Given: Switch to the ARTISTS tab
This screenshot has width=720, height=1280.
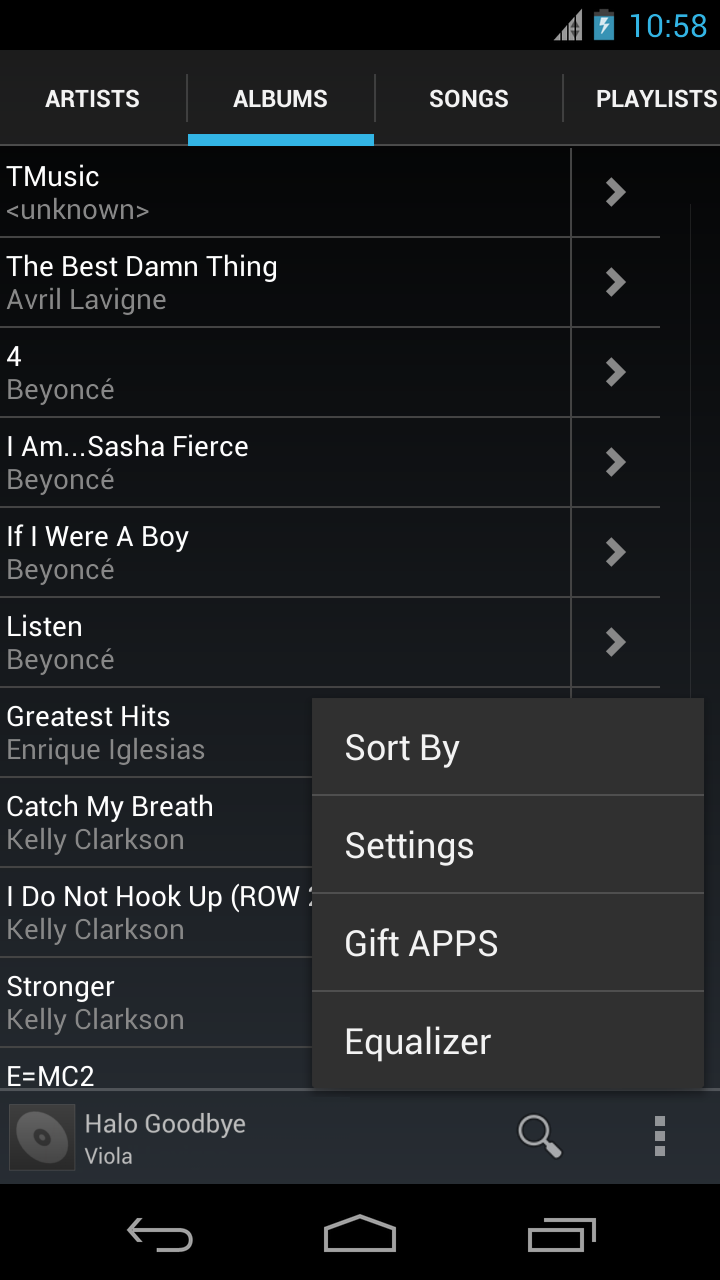Looking at the screenshot, I should click(92, 98).
